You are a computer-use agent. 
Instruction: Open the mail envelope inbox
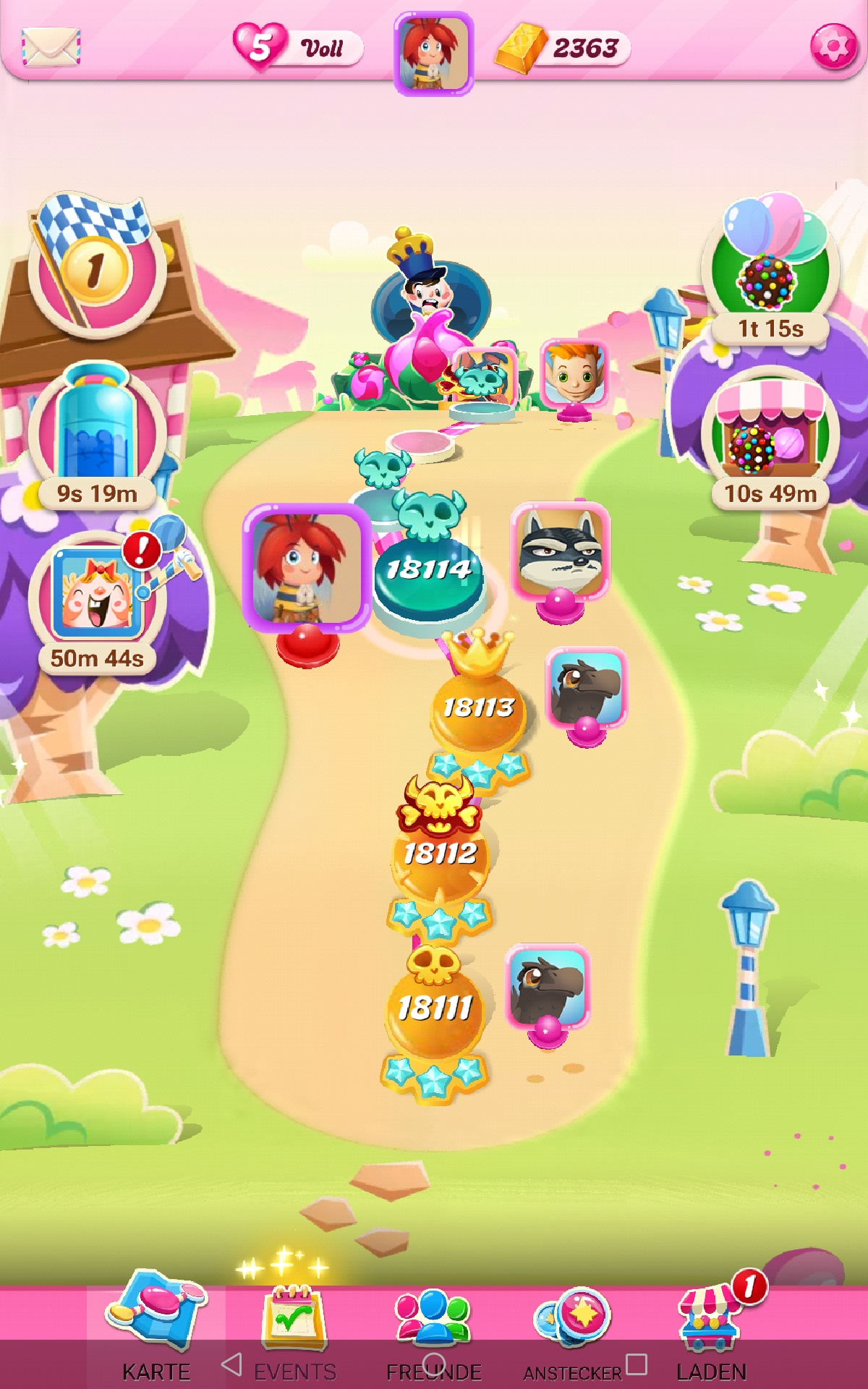pos(51,47)
